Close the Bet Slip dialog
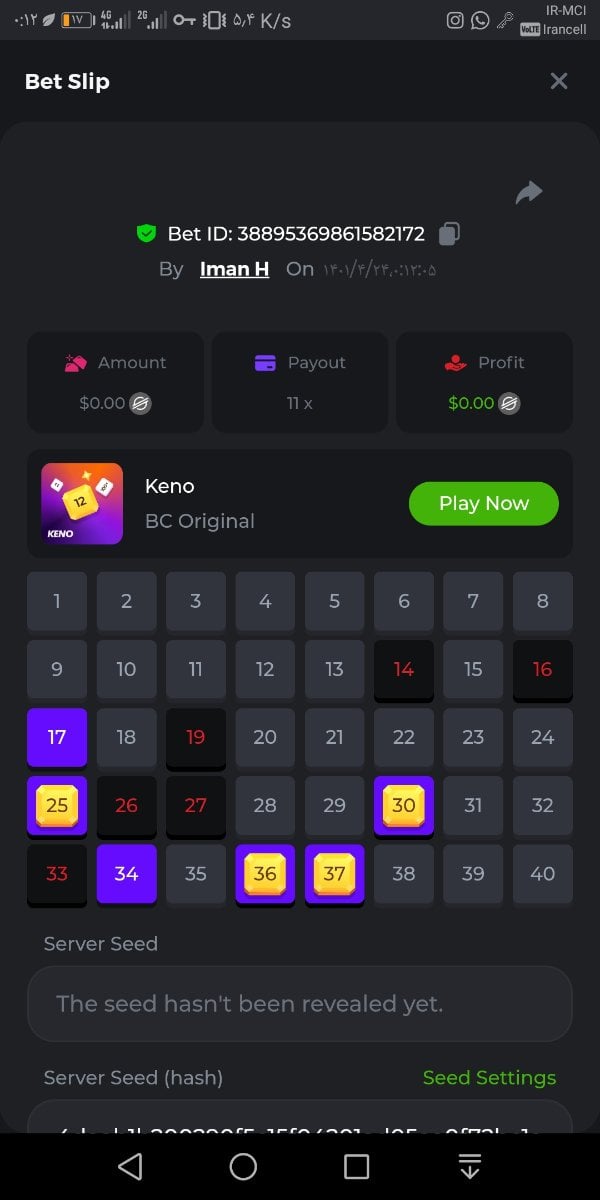 coord(559,81)
